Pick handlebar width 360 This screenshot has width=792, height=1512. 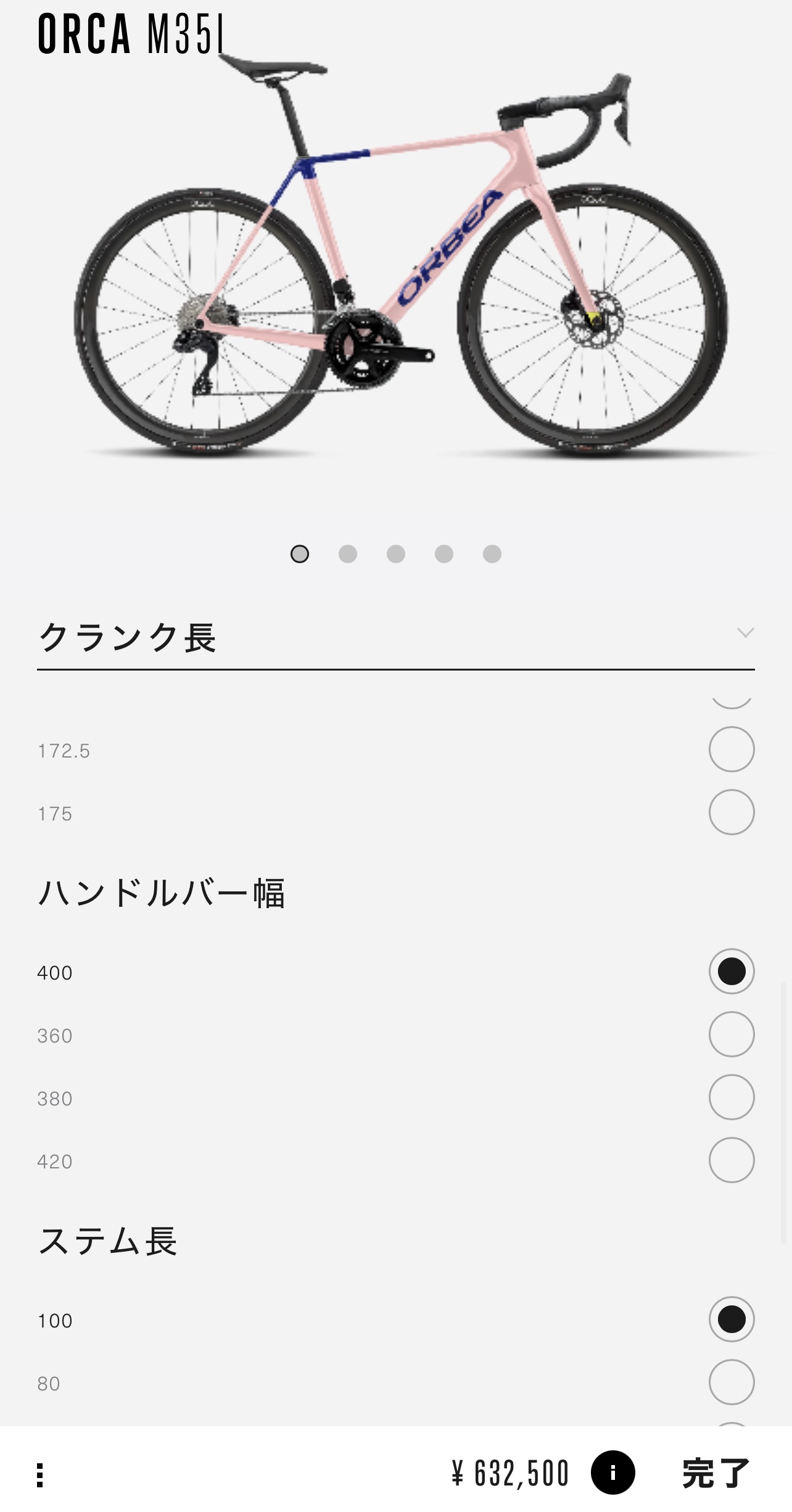[x=731, y=1035]
